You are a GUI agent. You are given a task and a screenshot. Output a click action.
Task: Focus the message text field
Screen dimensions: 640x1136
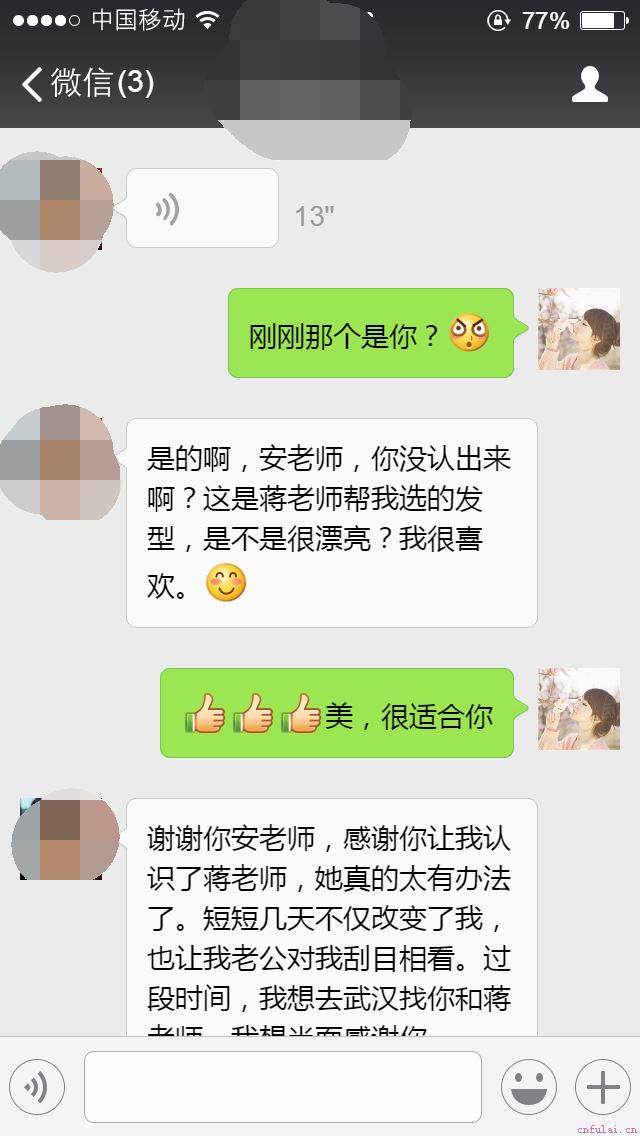pos(283,1087)
